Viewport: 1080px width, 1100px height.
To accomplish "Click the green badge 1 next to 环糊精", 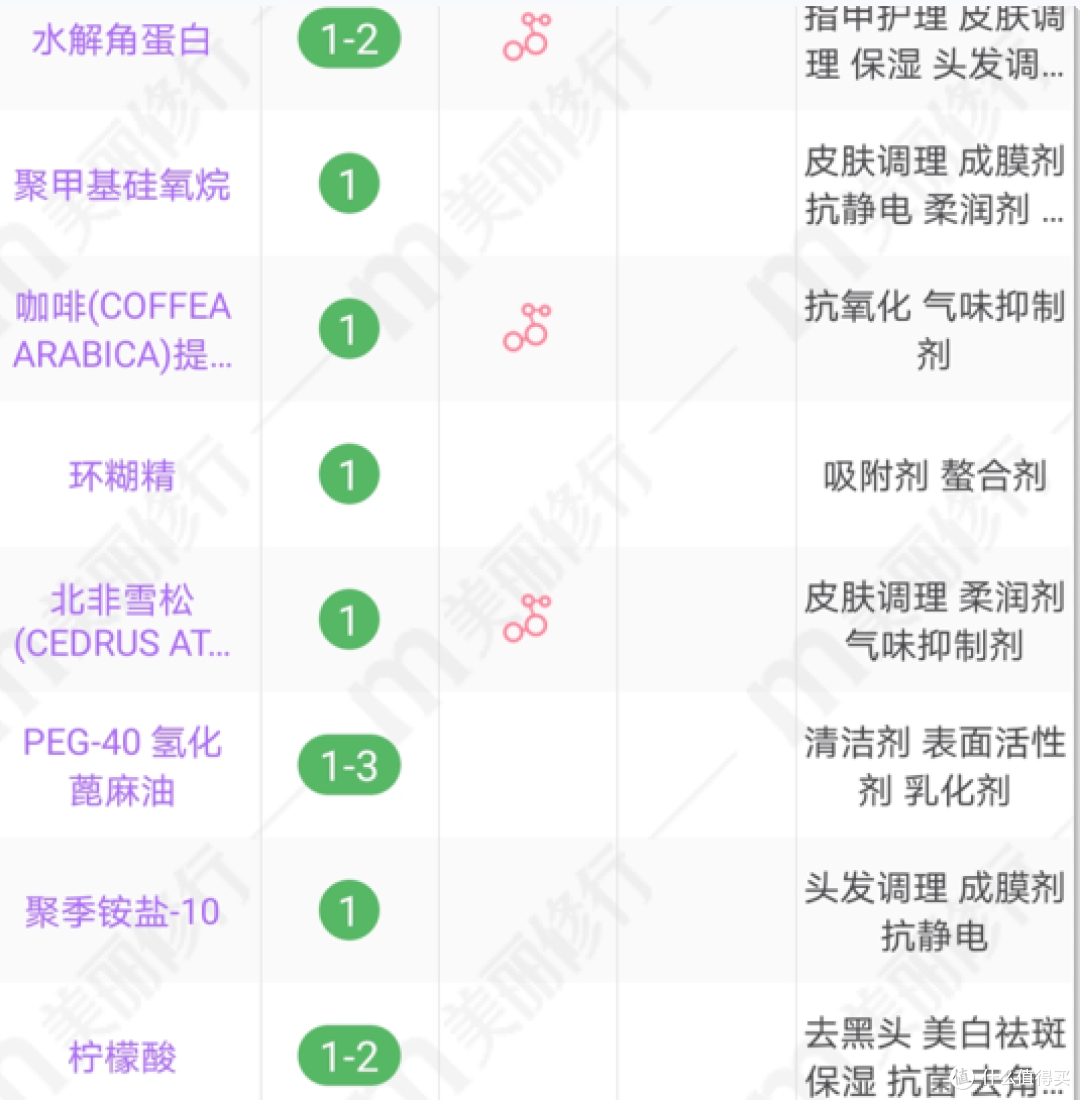I will (348, 474).
